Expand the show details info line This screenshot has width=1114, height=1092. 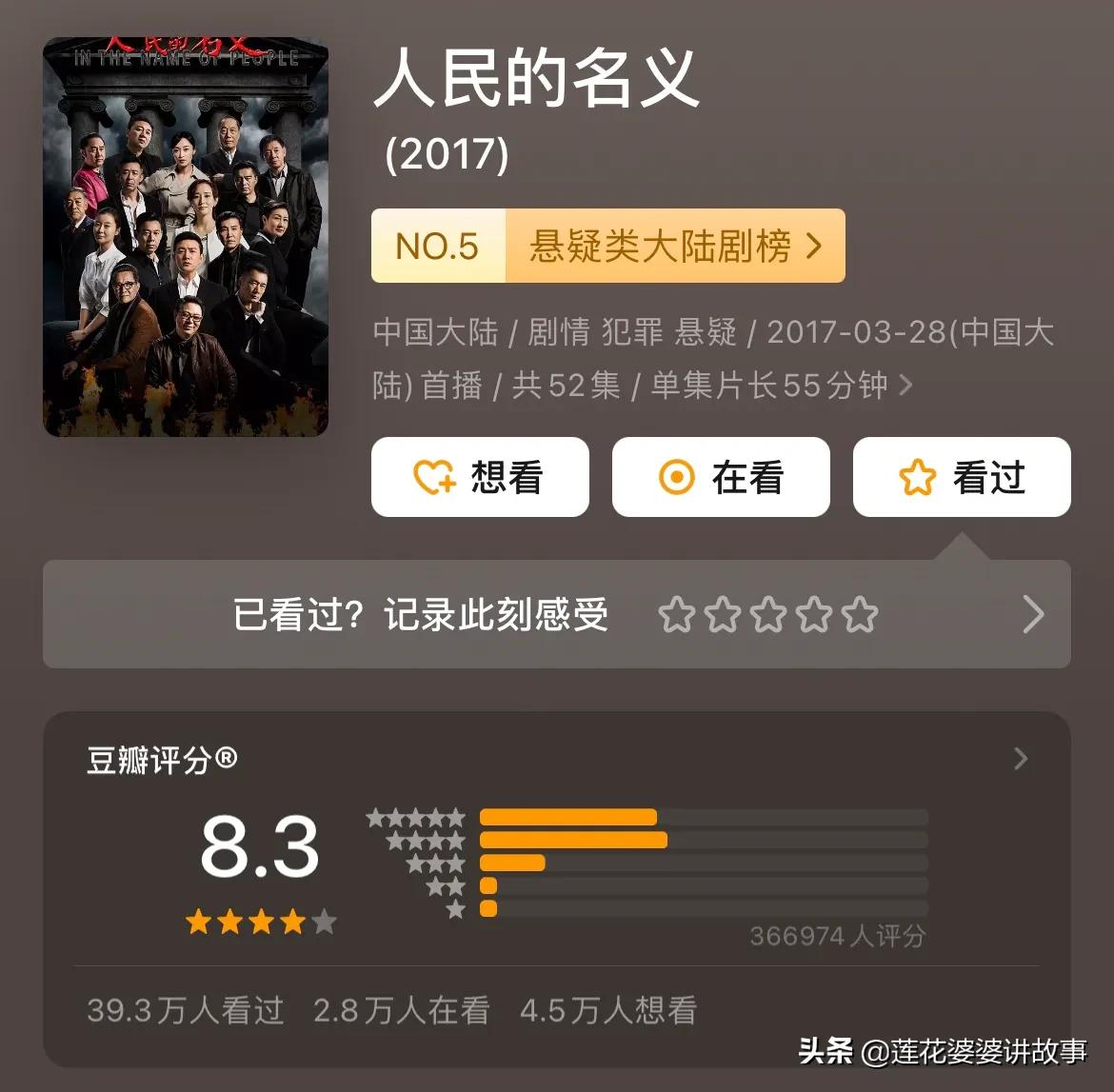click(905, 386)
